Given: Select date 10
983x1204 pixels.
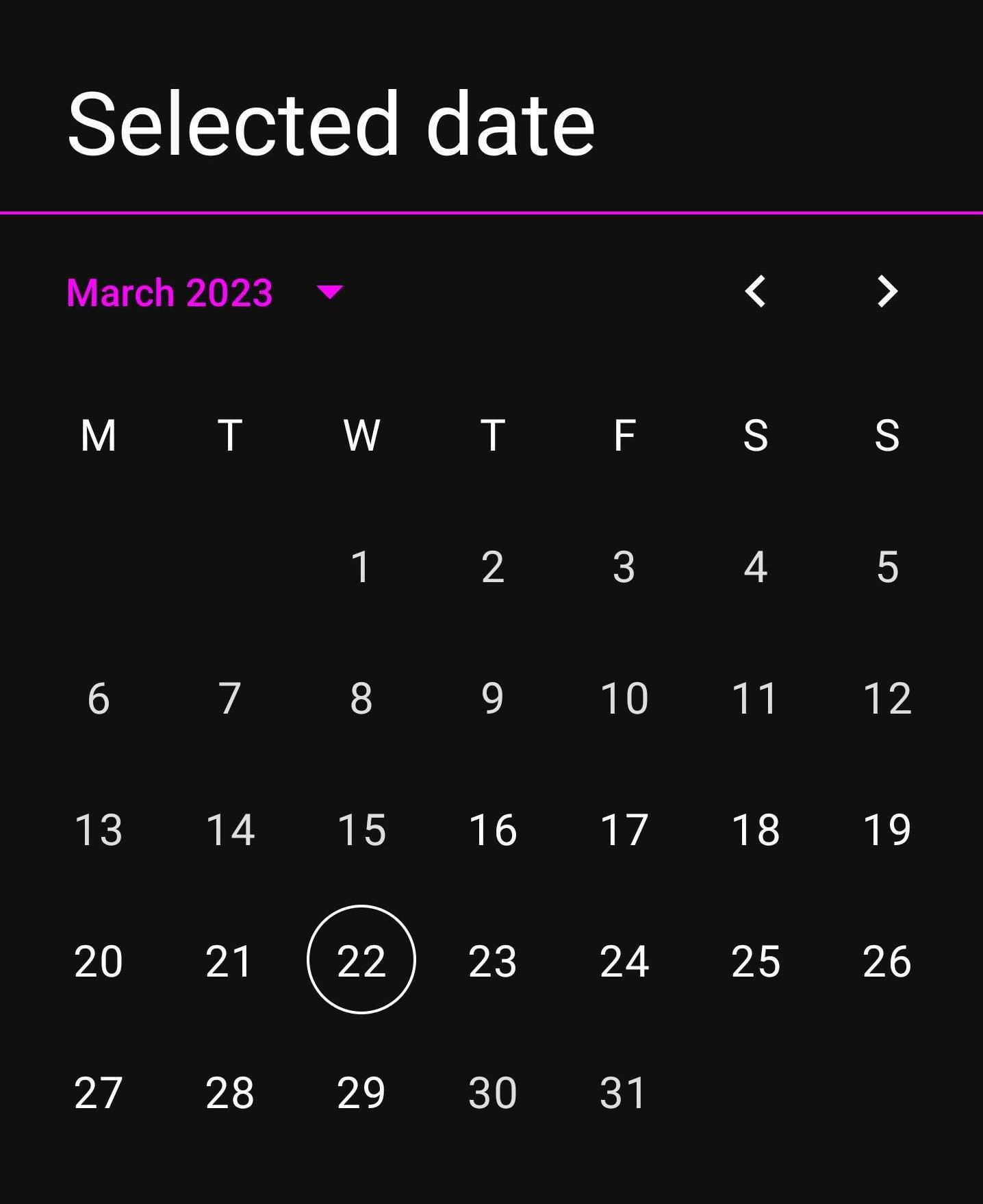Looking at the screenshot, I should coord(624,699).
